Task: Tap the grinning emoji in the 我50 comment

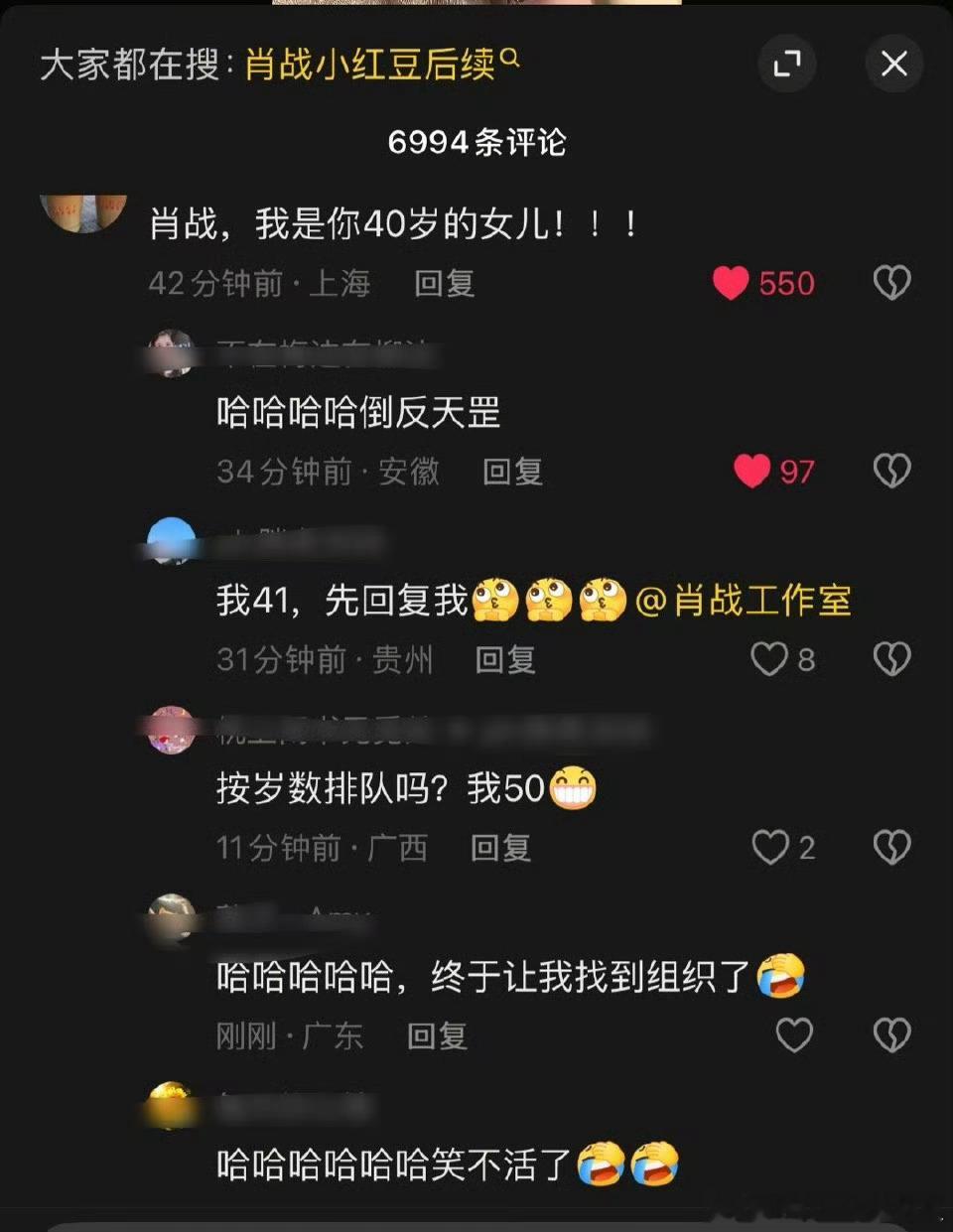Action: tap(571, 785)
